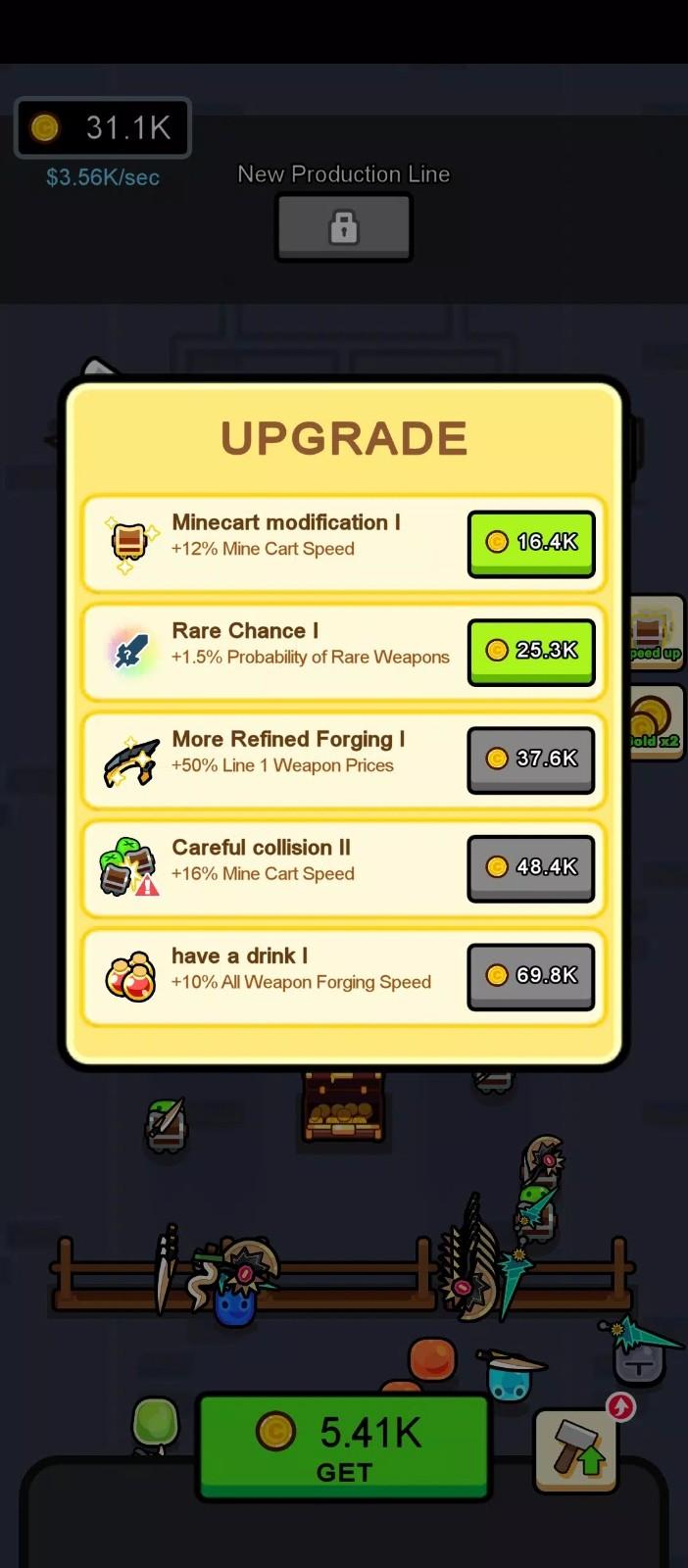The image size is (688, 1568).
Task: Activate the Speed up boost
Action: 658,633
